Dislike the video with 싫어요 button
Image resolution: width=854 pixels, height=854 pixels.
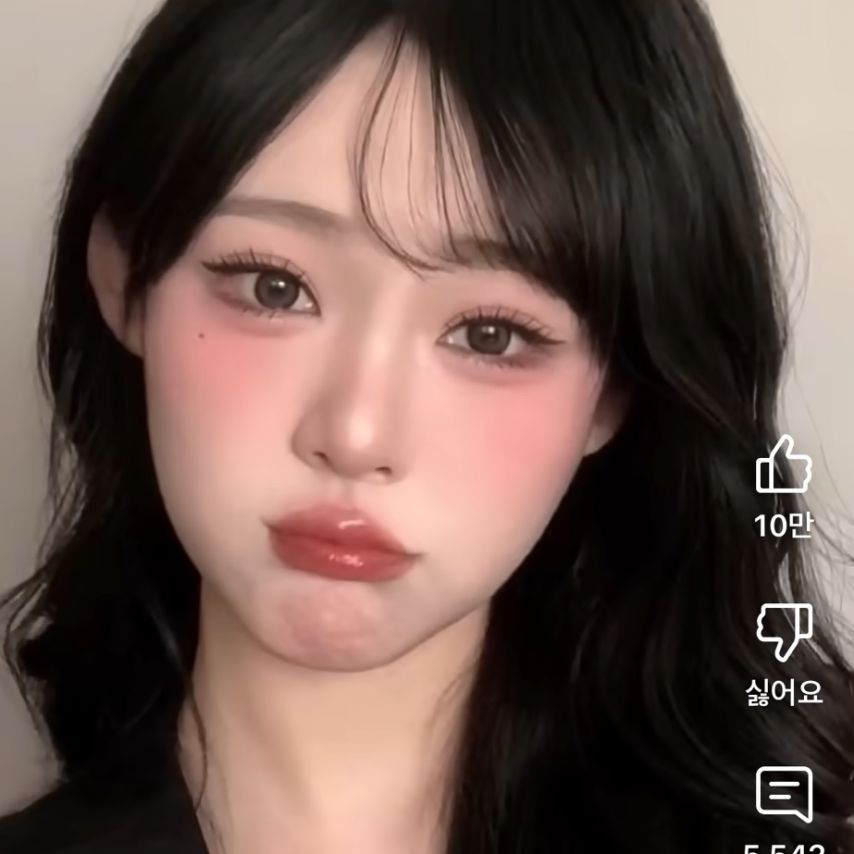(783, 632)
